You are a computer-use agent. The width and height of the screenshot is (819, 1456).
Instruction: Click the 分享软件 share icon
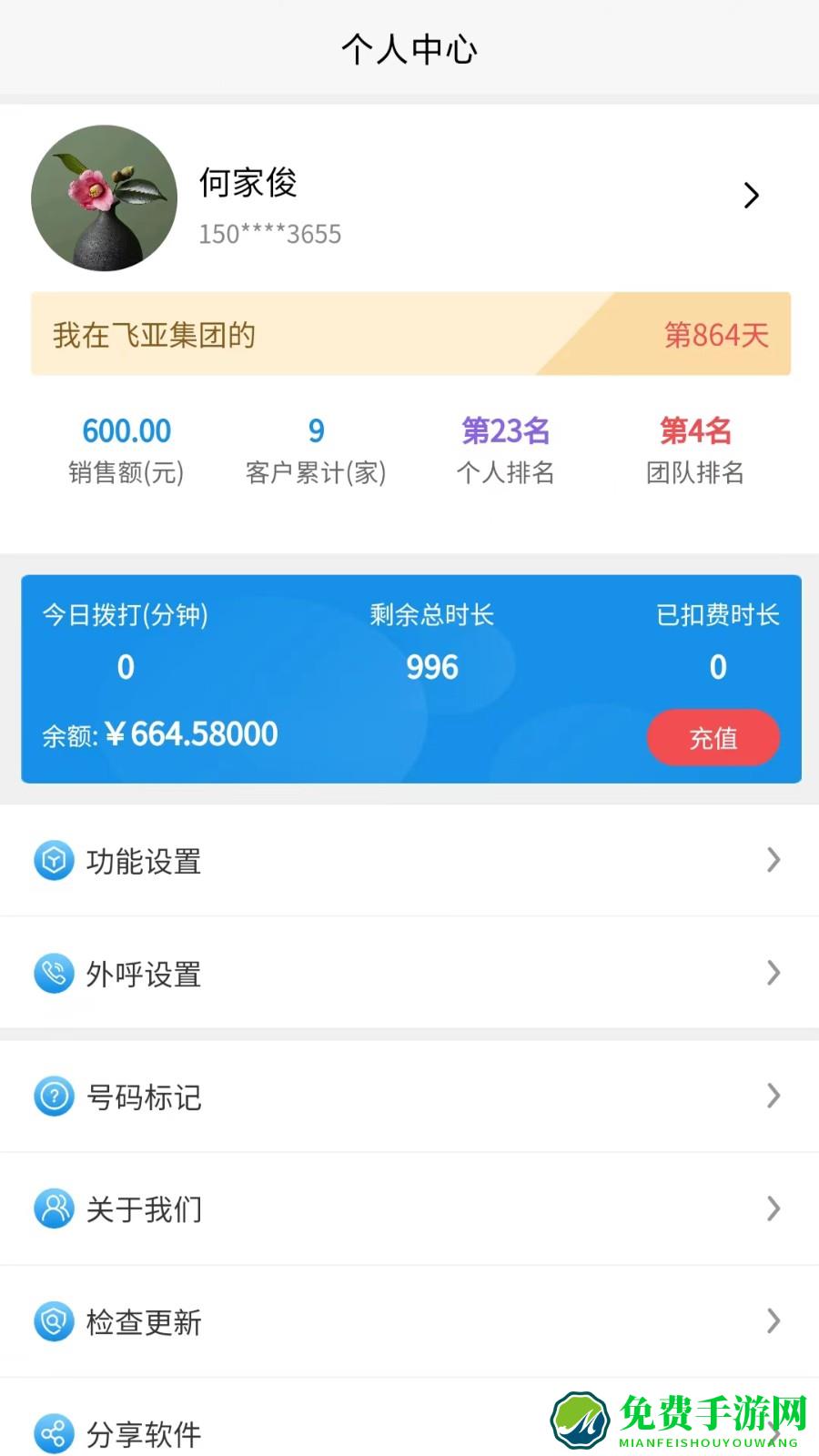54,1431
